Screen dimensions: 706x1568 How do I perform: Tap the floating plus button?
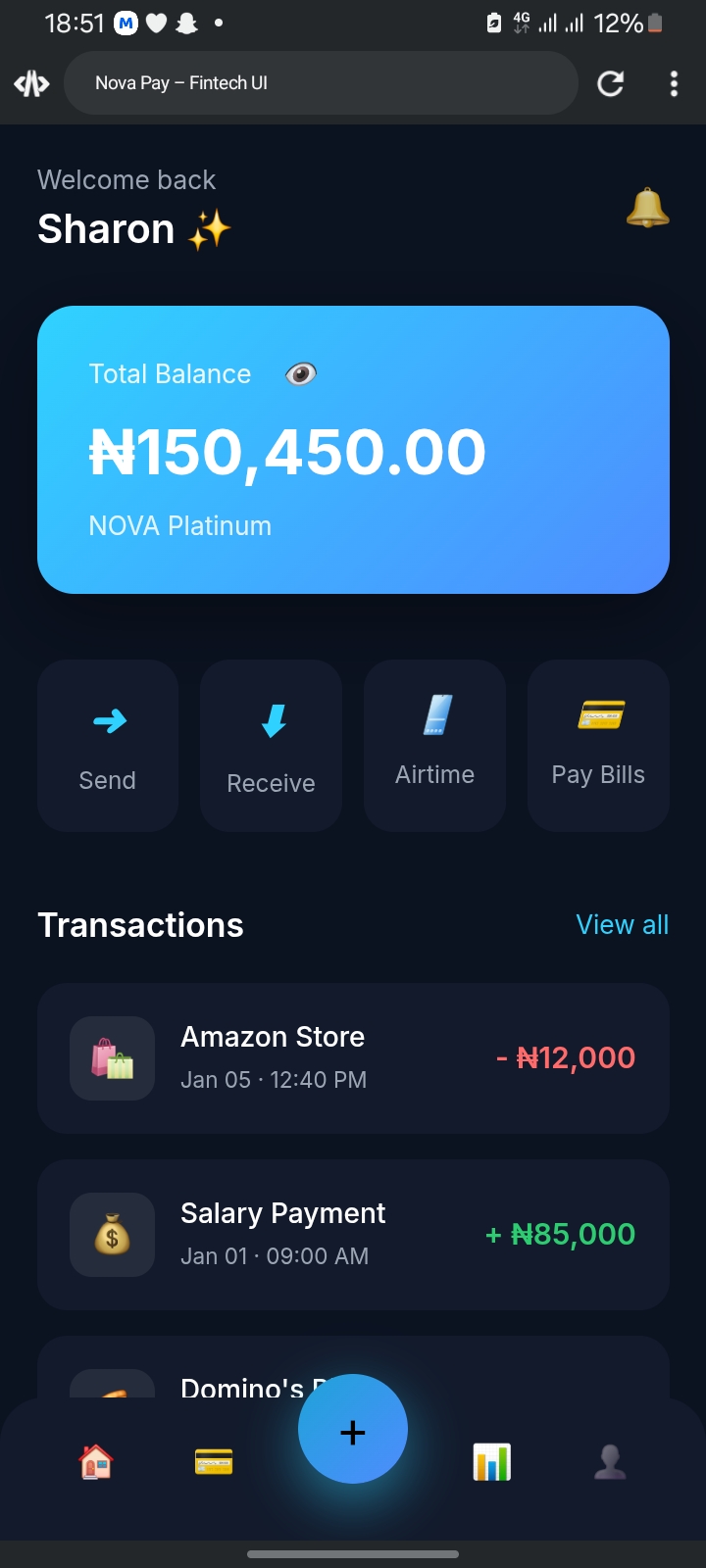pos(353,1429)
